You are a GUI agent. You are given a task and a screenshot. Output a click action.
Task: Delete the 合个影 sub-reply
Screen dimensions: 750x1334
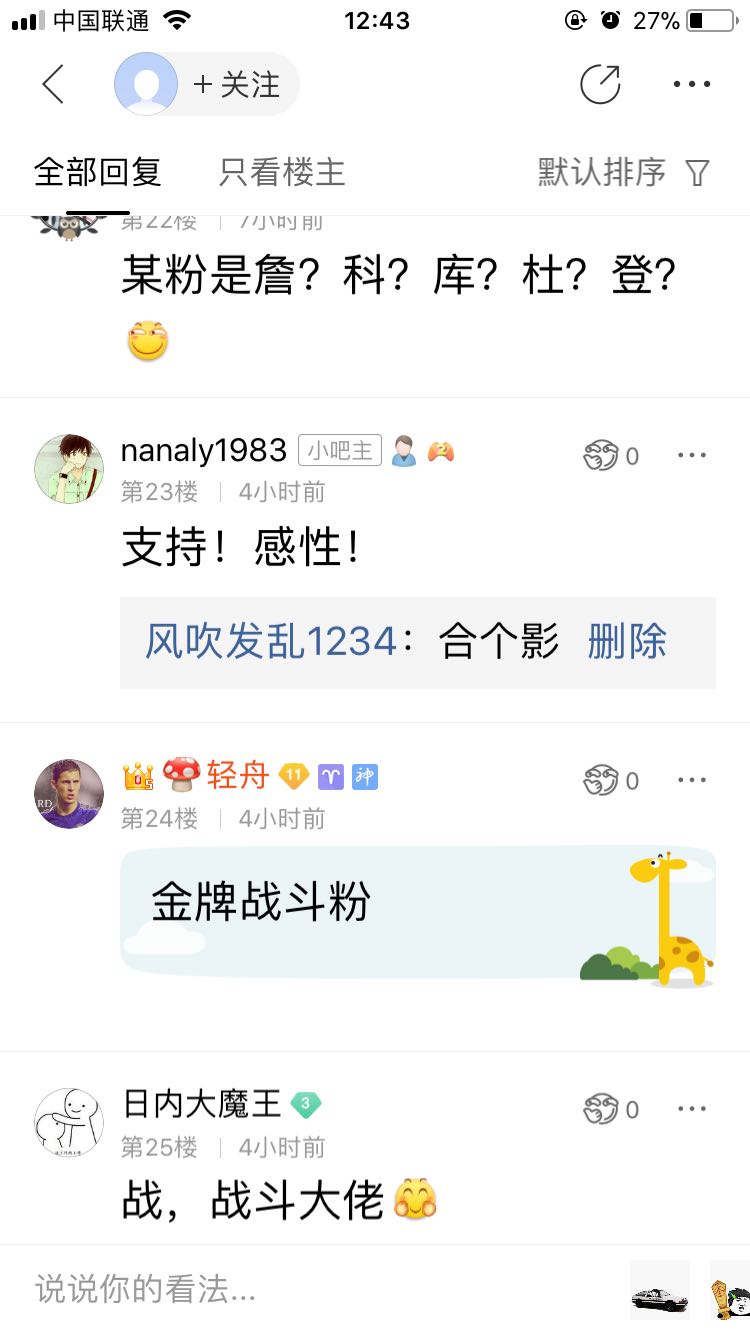coord(627,642)
